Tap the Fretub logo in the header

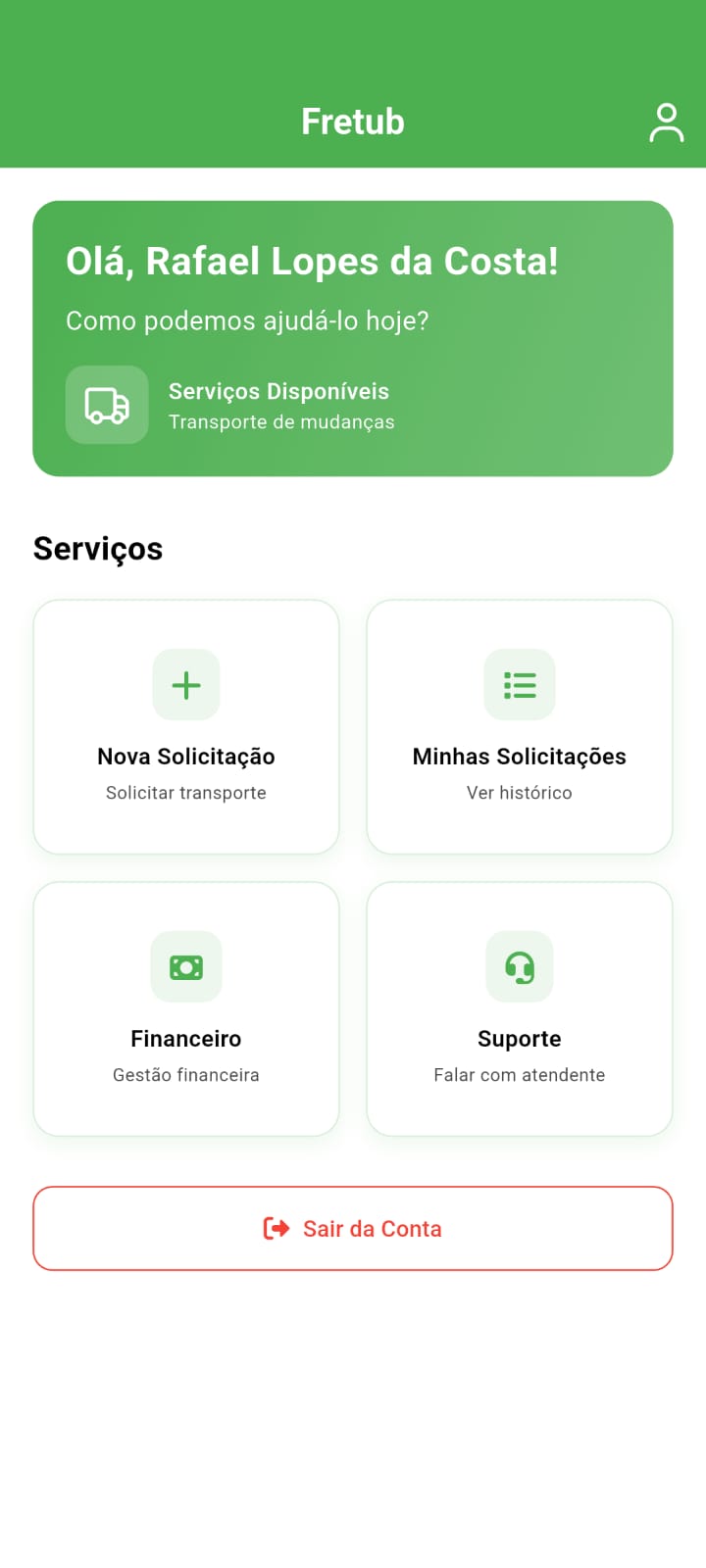coord(352,121)
